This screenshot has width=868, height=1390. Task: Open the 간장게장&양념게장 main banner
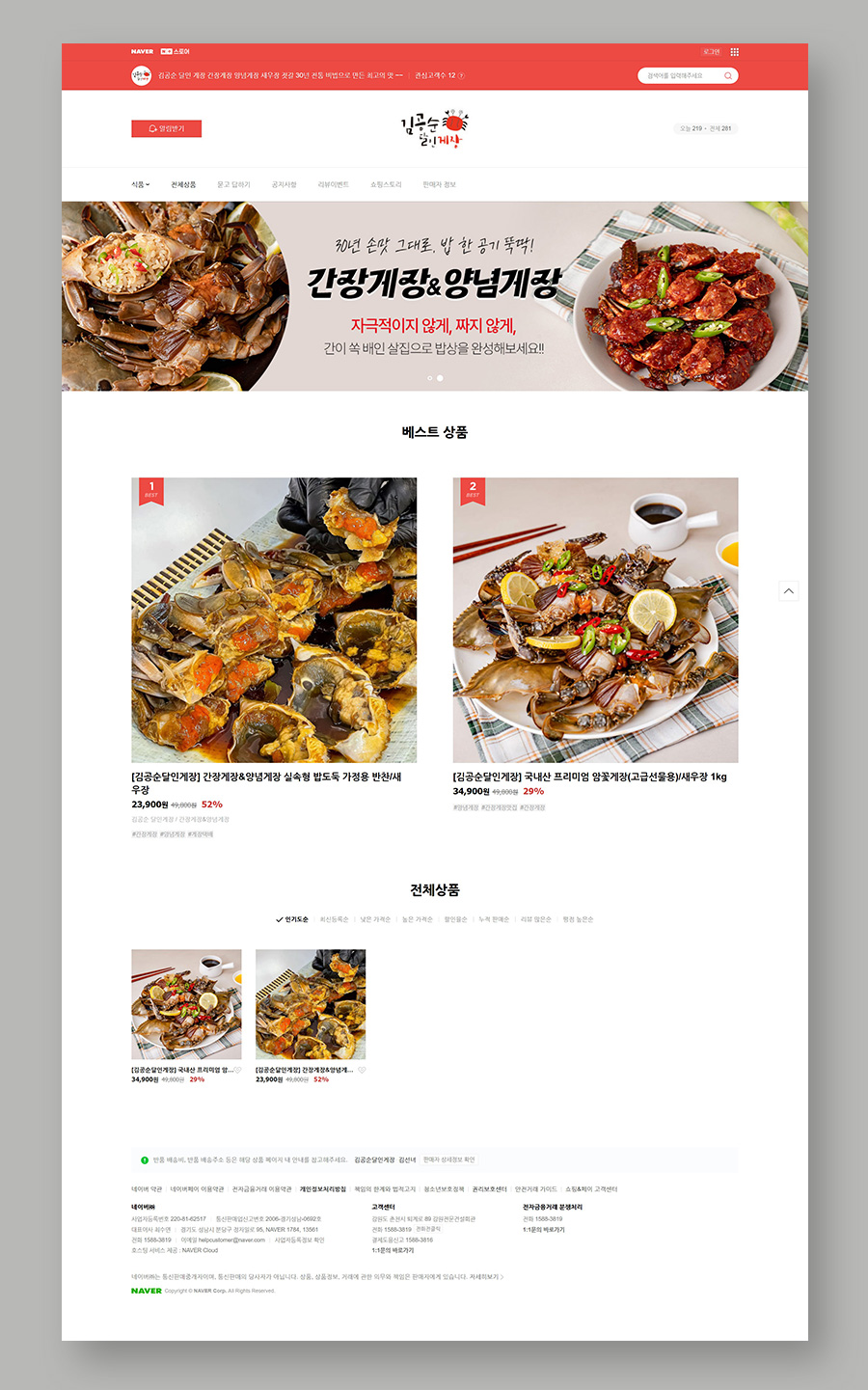[x=434, y=295]
